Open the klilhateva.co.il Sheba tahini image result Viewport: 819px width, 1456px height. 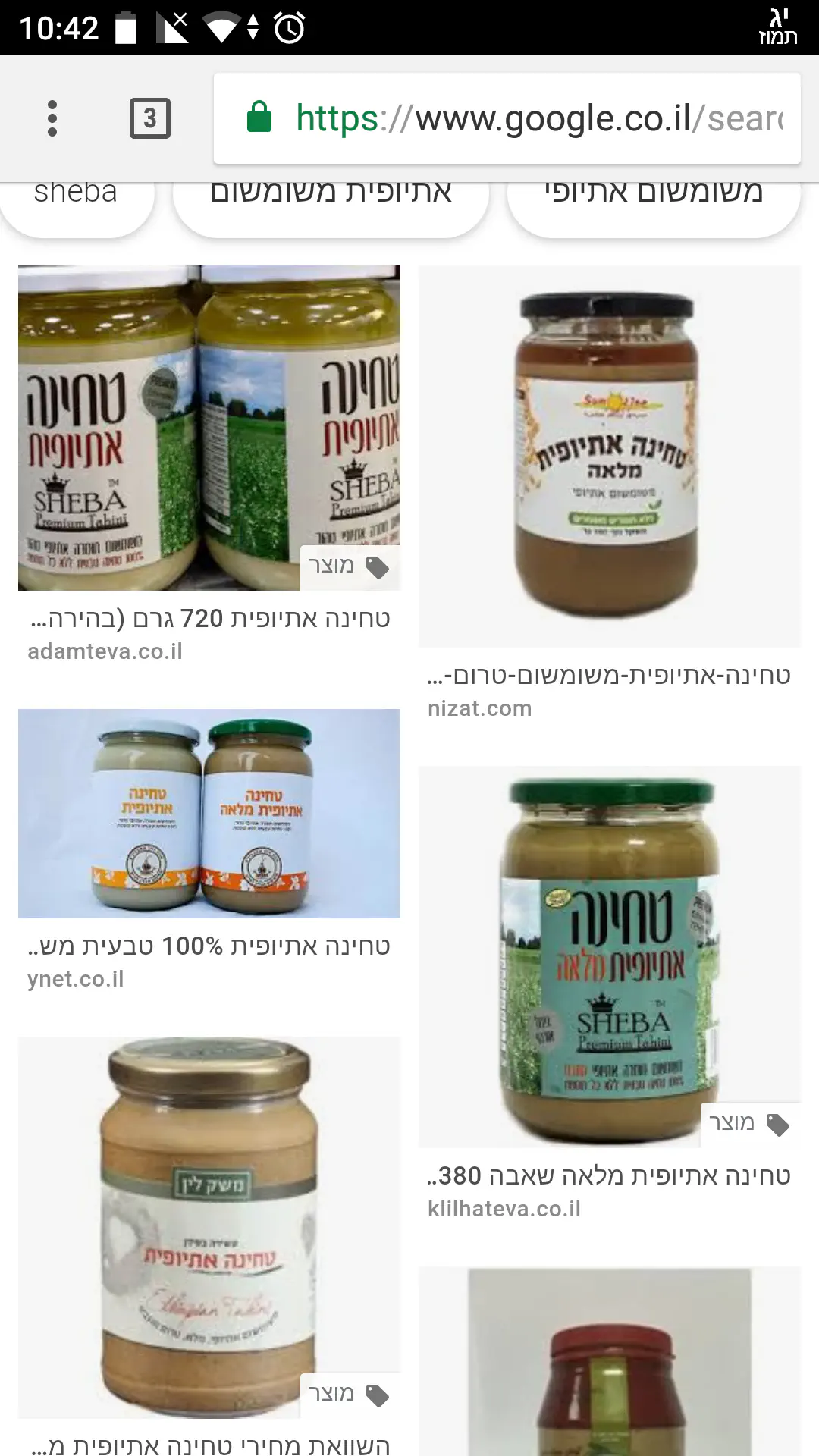(x=610, y=957)
